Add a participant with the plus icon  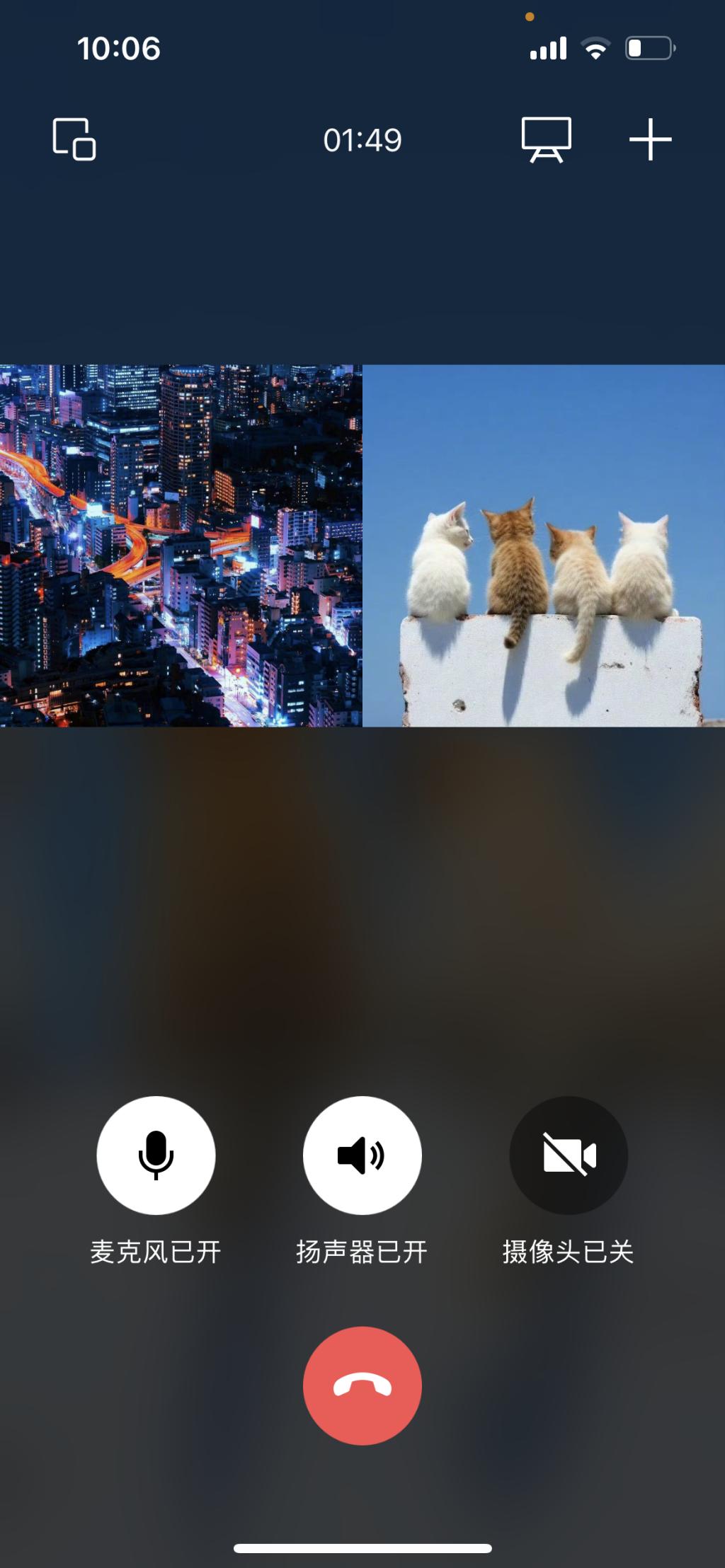[x=650, y=139]
